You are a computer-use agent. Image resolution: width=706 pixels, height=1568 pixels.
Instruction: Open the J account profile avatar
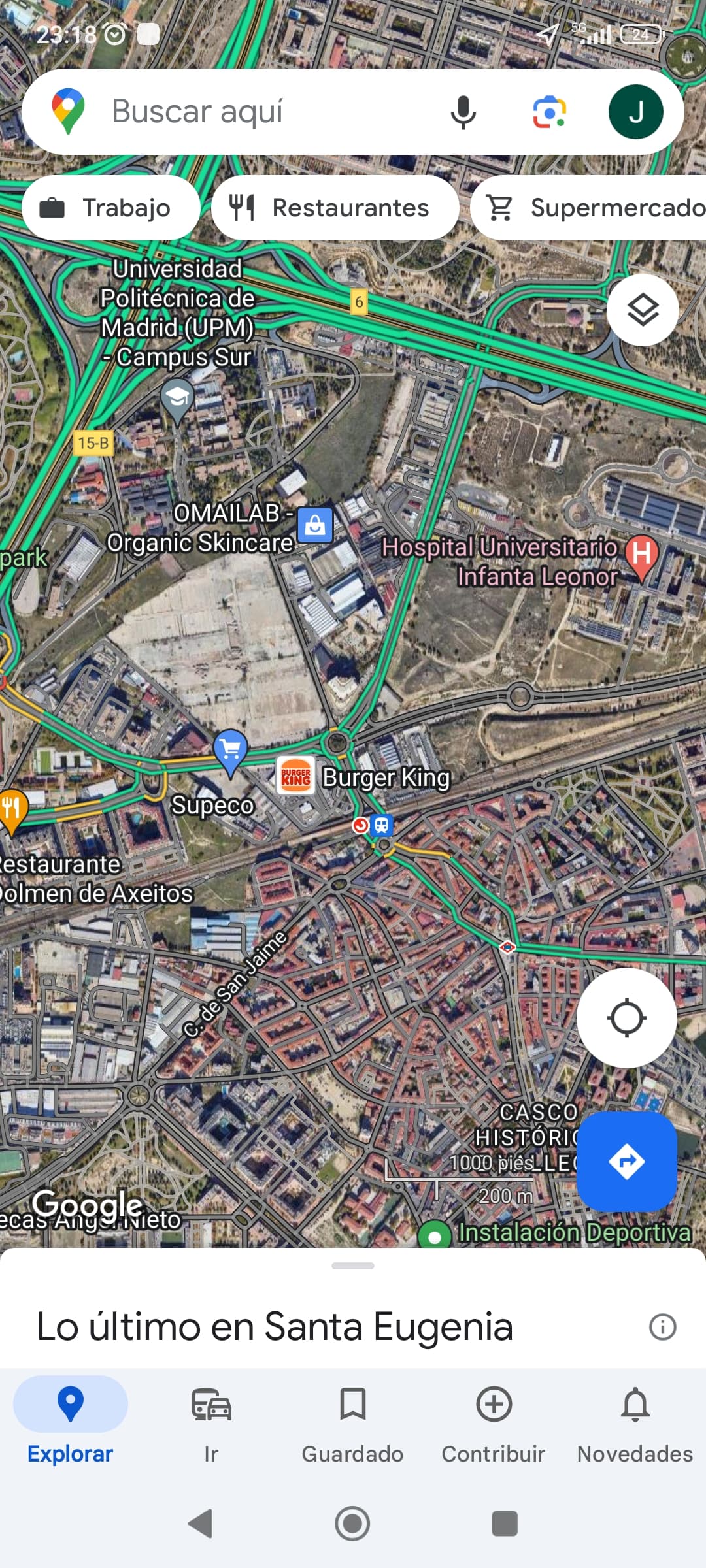tap(635, 112)
